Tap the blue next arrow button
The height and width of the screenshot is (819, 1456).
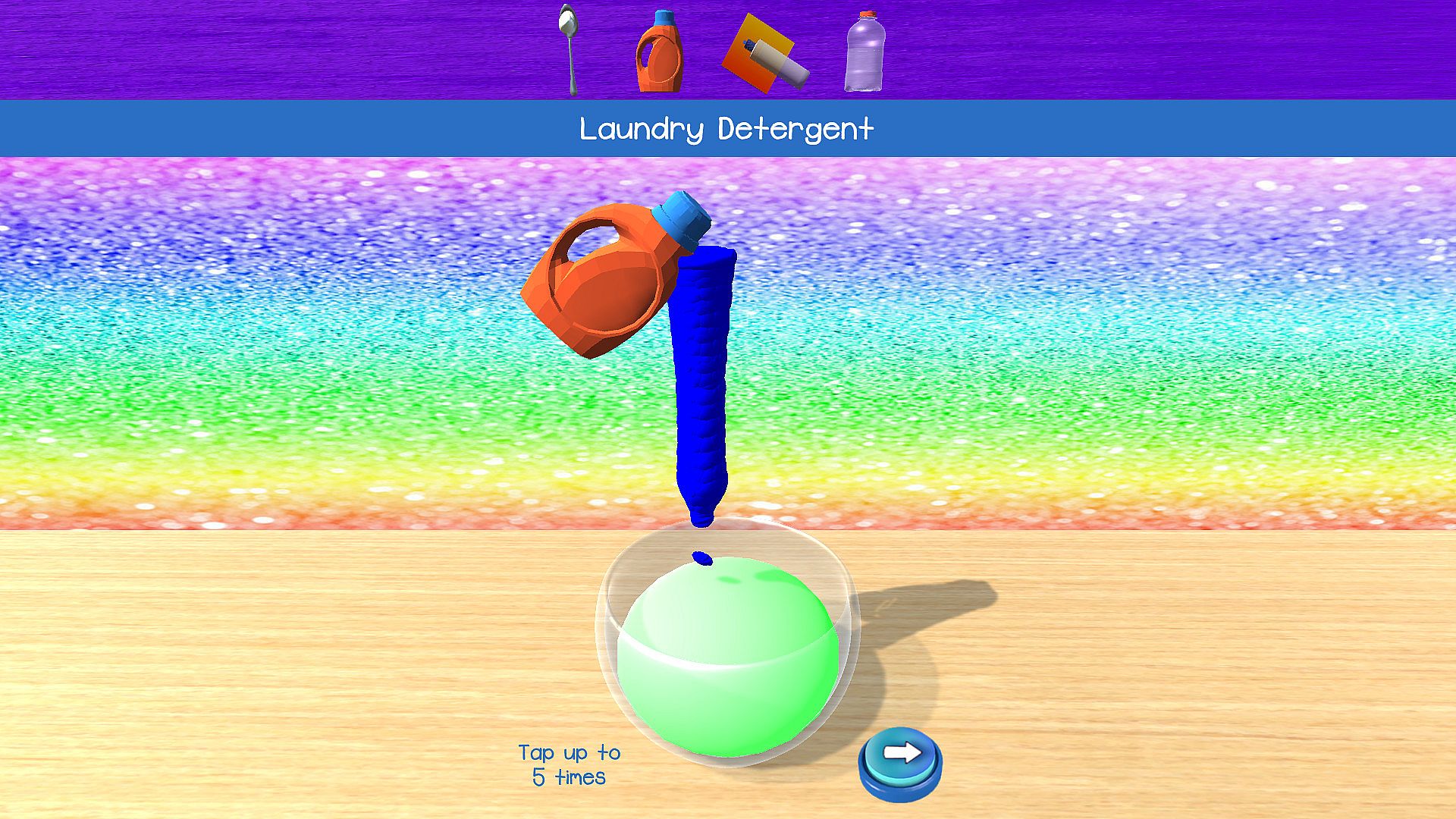(x=900, y=760)
